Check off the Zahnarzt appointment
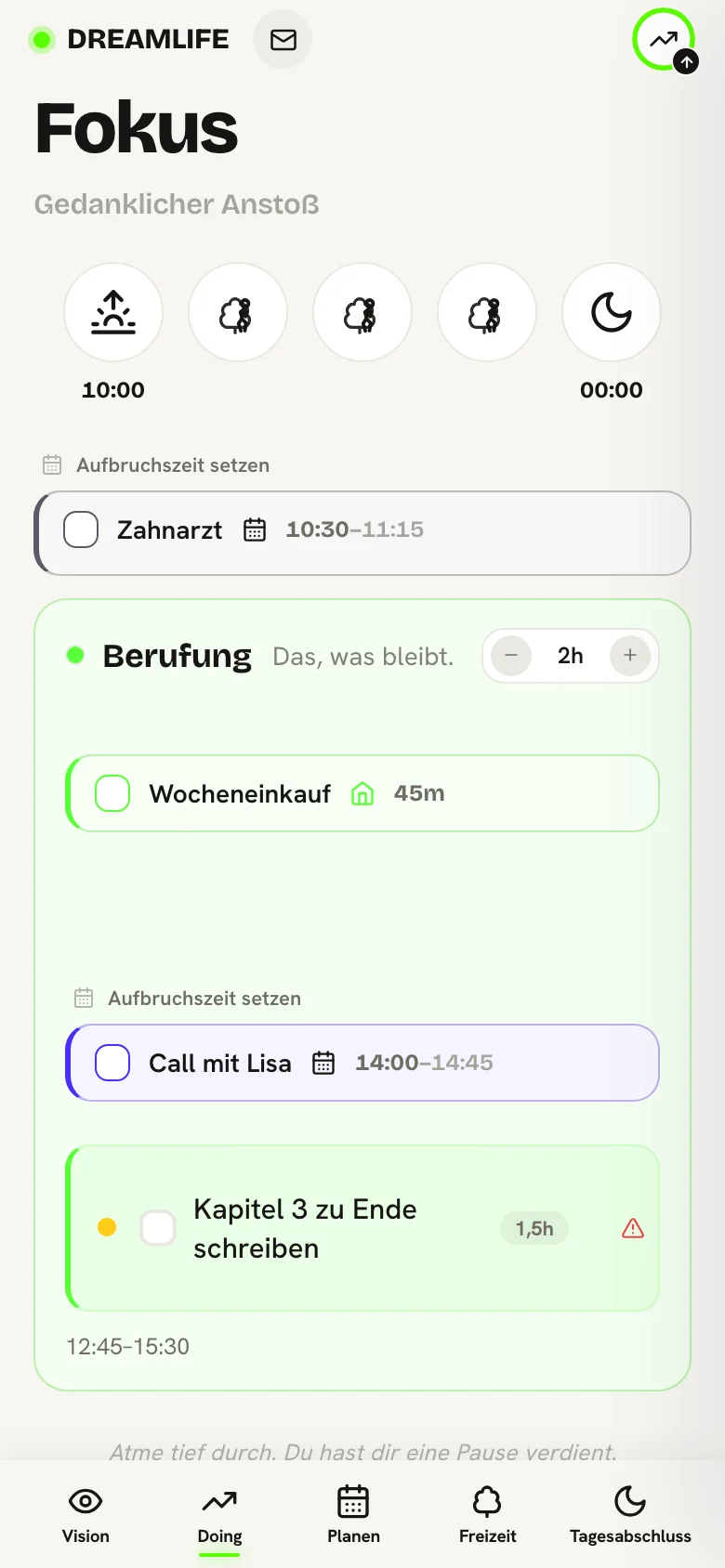Viewport: 725px width, 1568px height. (x=81, y=529)
